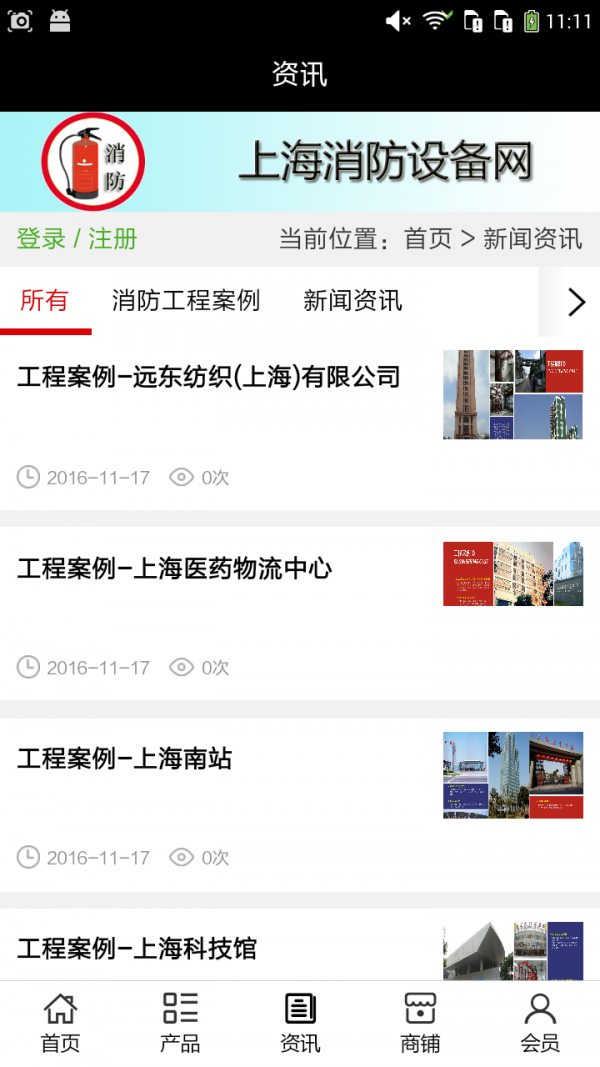The height and width of the screenshot is (1067, 600).
Task: Switch to the 新闻资讯 tab
Action: pos(353,300)
